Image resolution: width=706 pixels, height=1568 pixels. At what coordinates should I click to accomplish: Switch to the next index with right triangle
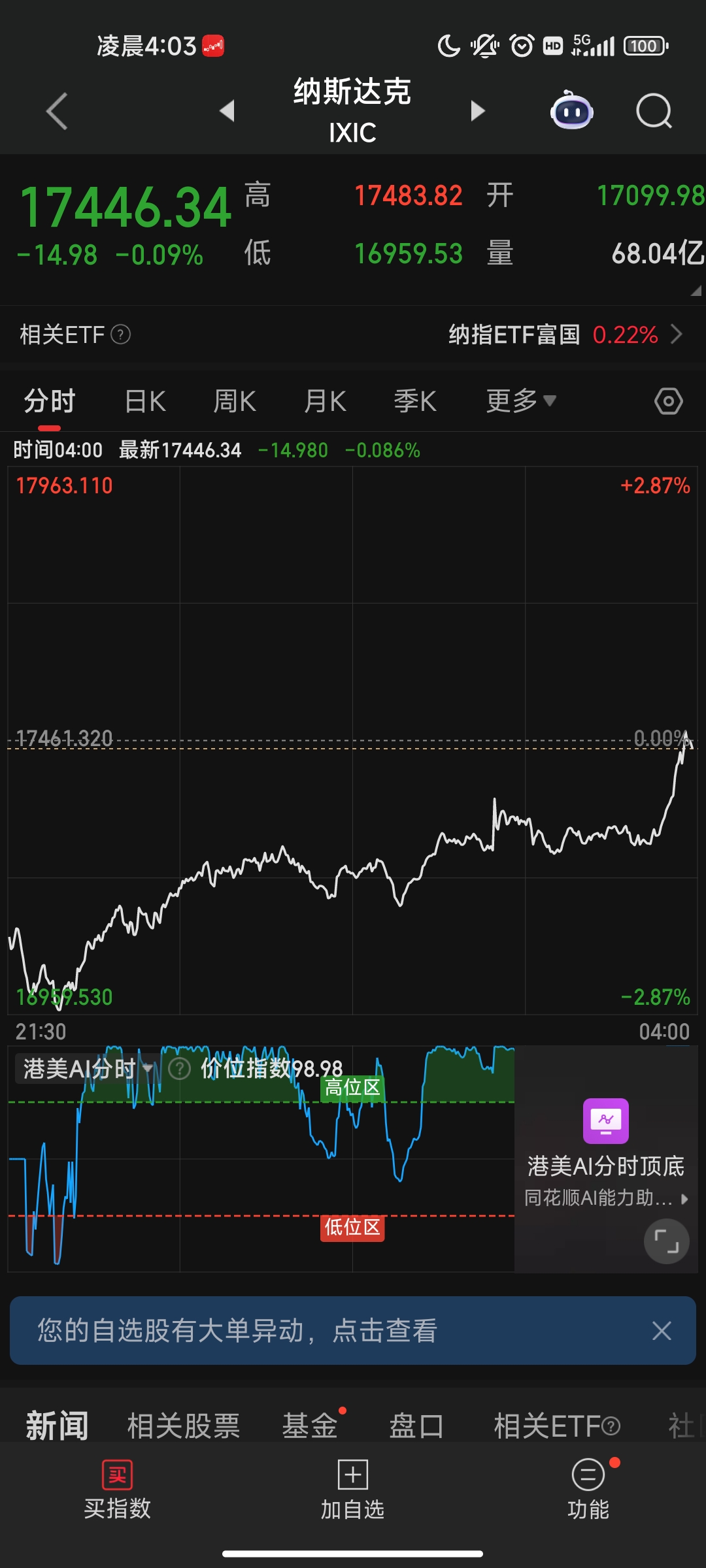tap(478, 111)
